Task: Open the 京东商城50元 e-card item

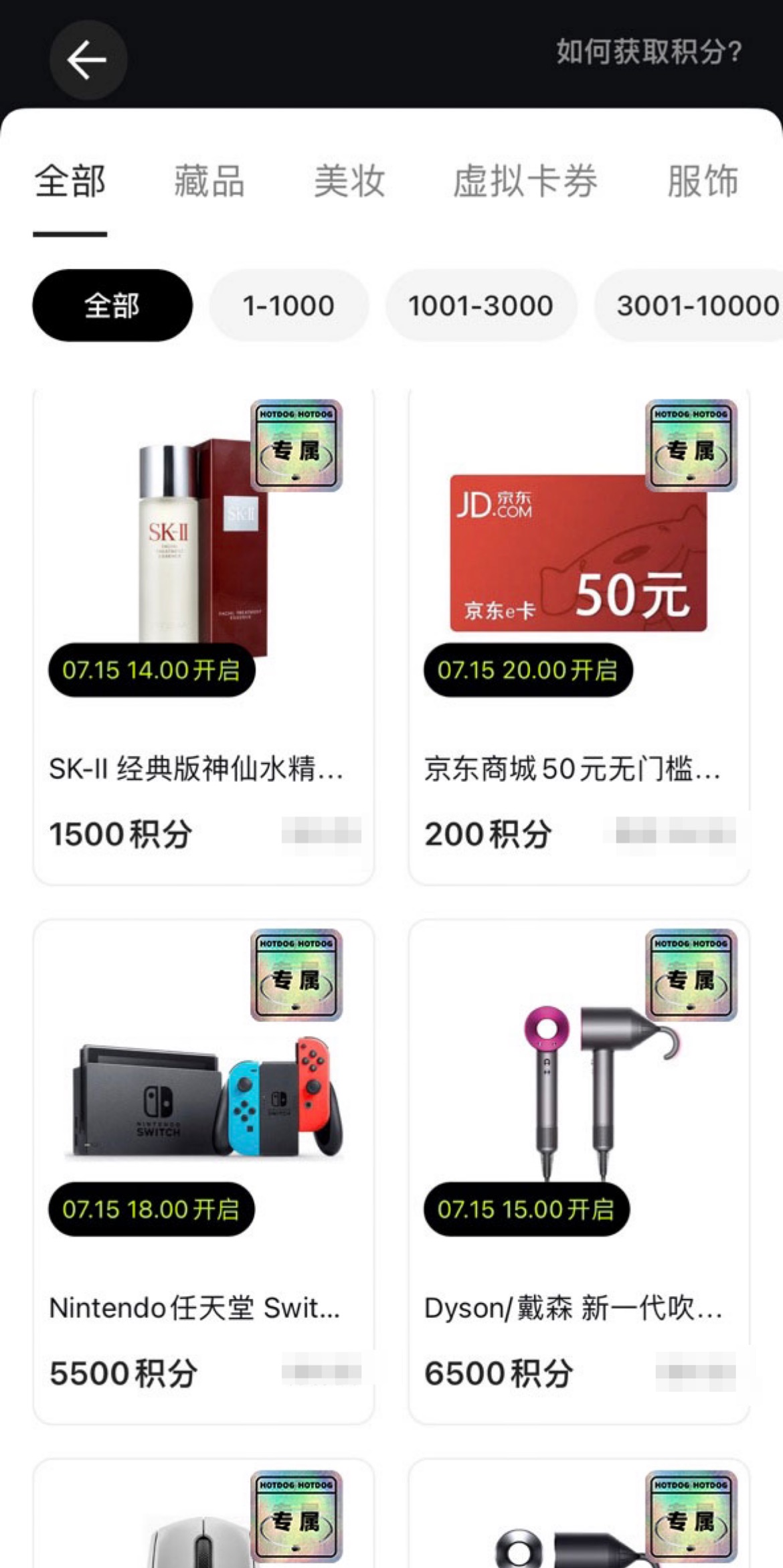Action: [x=579, y=636]
